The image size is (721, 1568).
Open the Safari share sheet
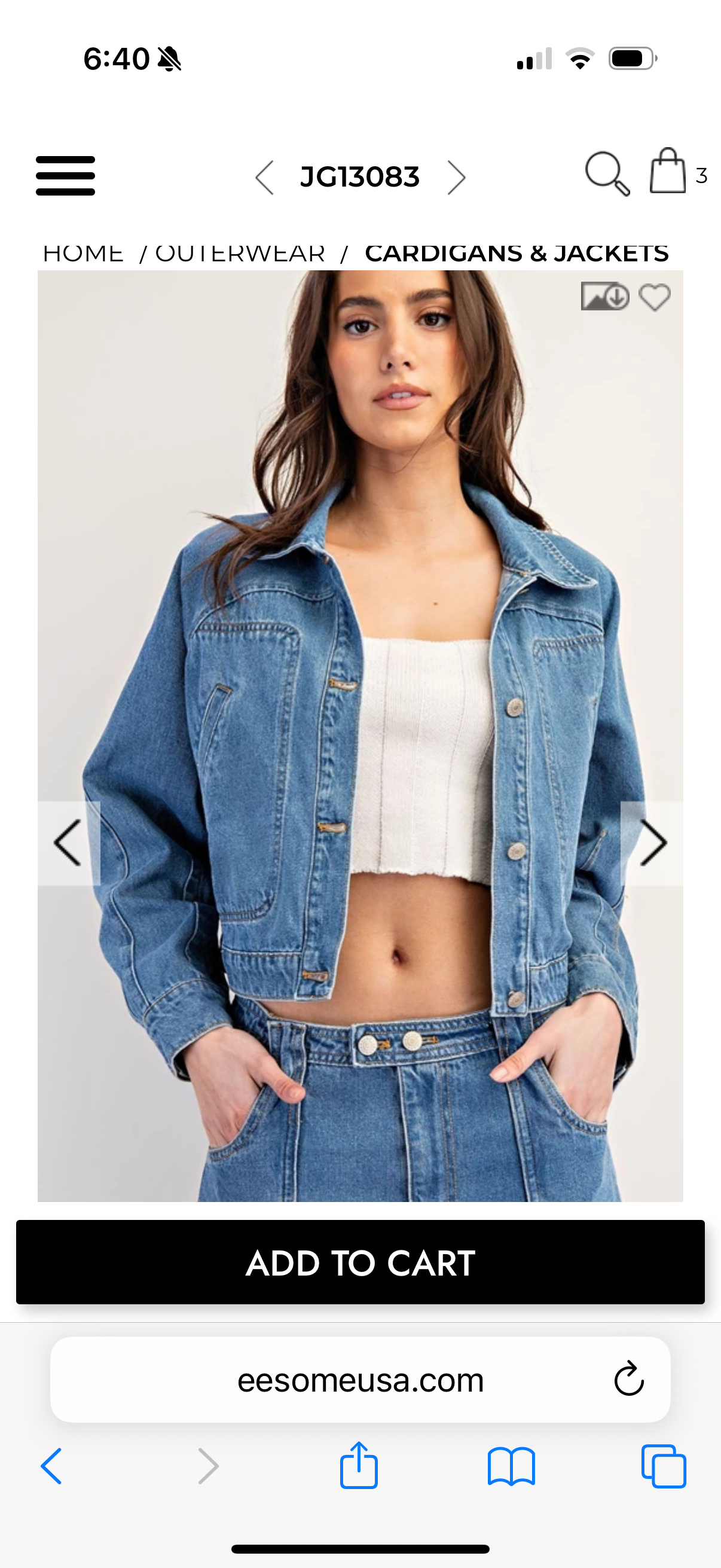coord(359,1465)
